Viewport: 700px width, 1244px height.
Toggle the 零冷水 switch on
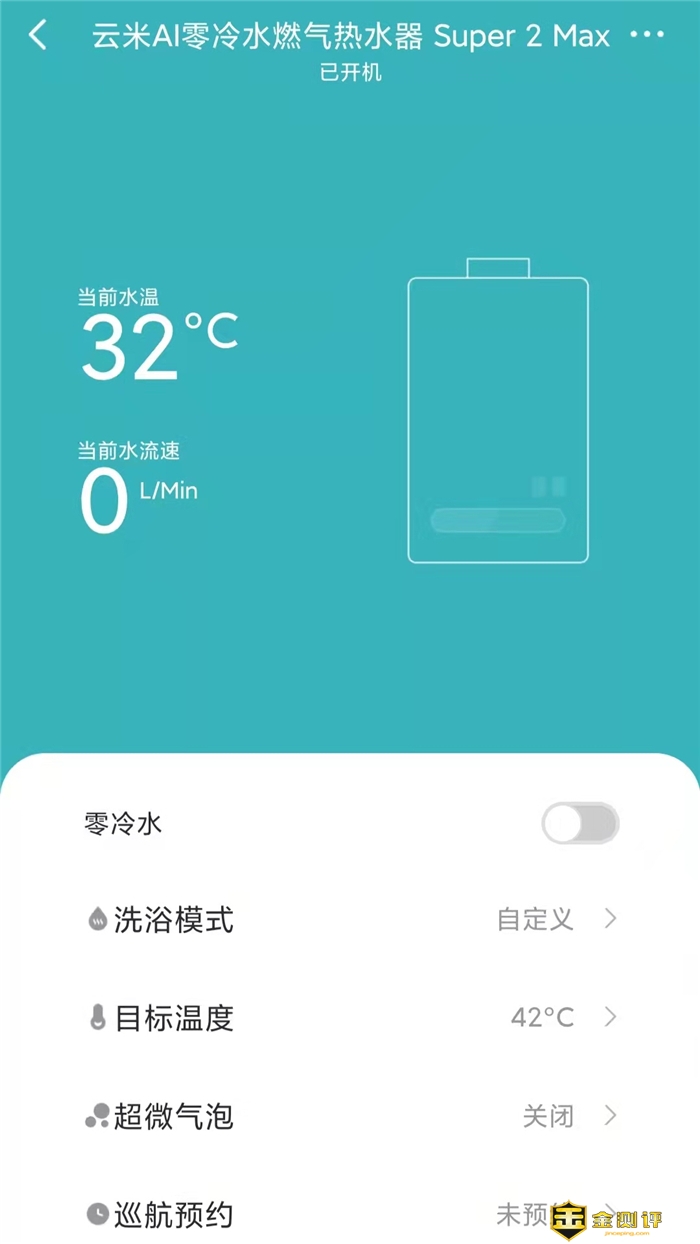pos(580,825)
